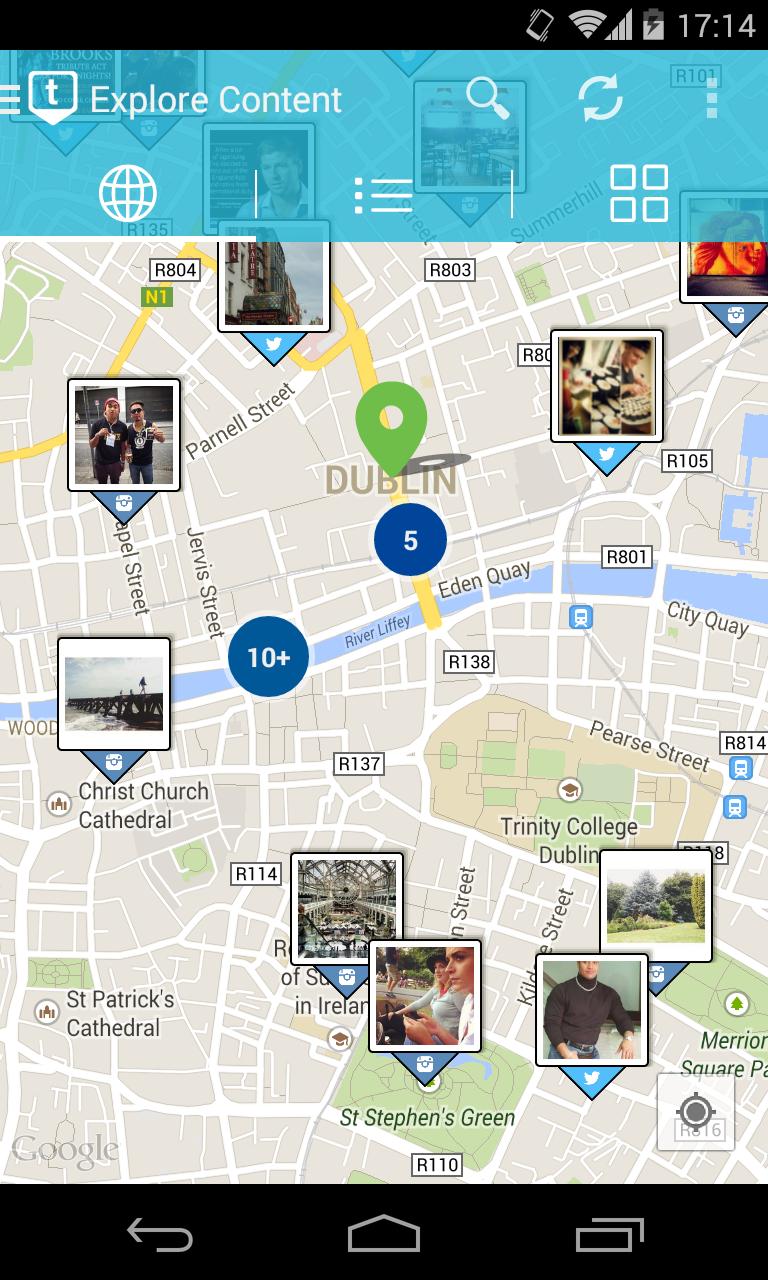Switch to the grid view tab
This screenshot has width=768, height=1280.
point(639,193)
